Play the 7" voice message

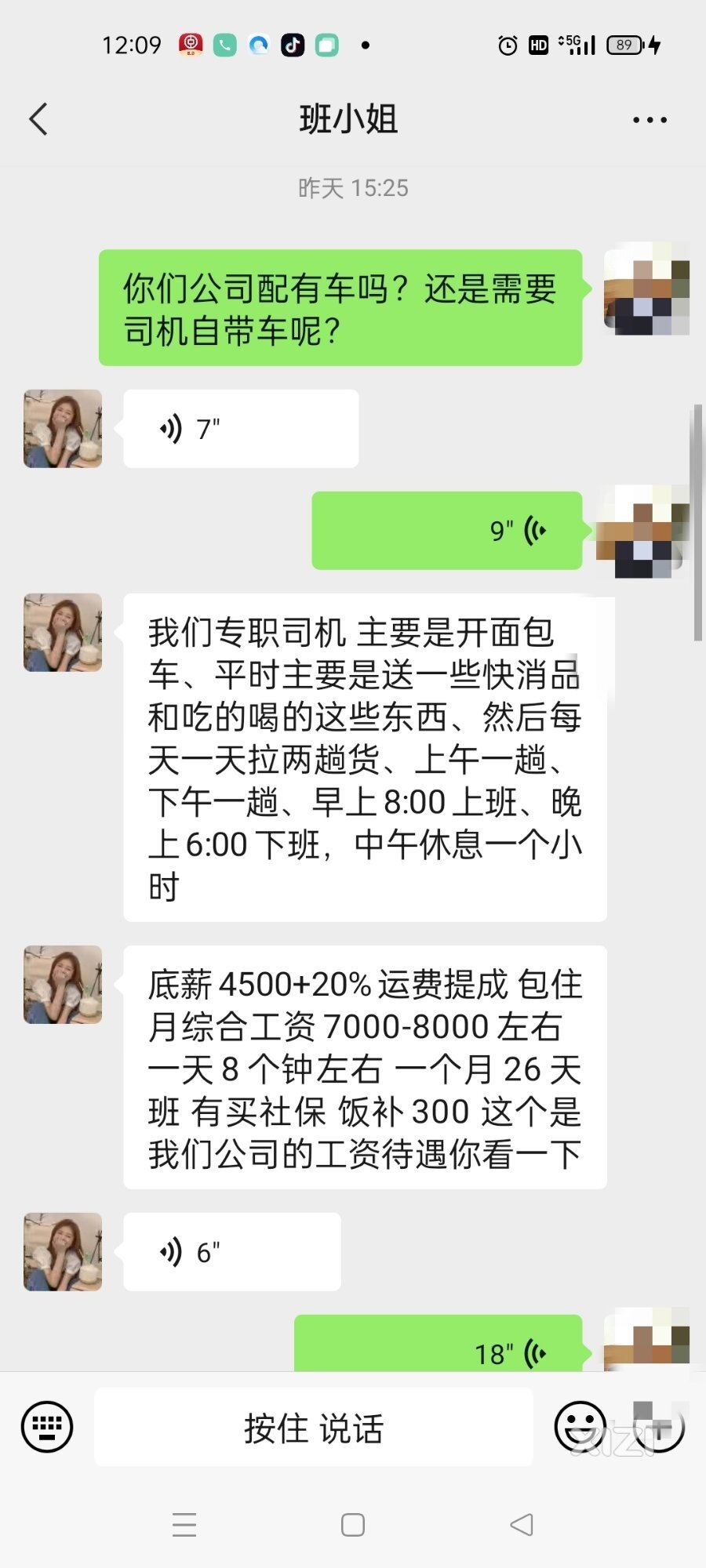(x=240, y=429)
